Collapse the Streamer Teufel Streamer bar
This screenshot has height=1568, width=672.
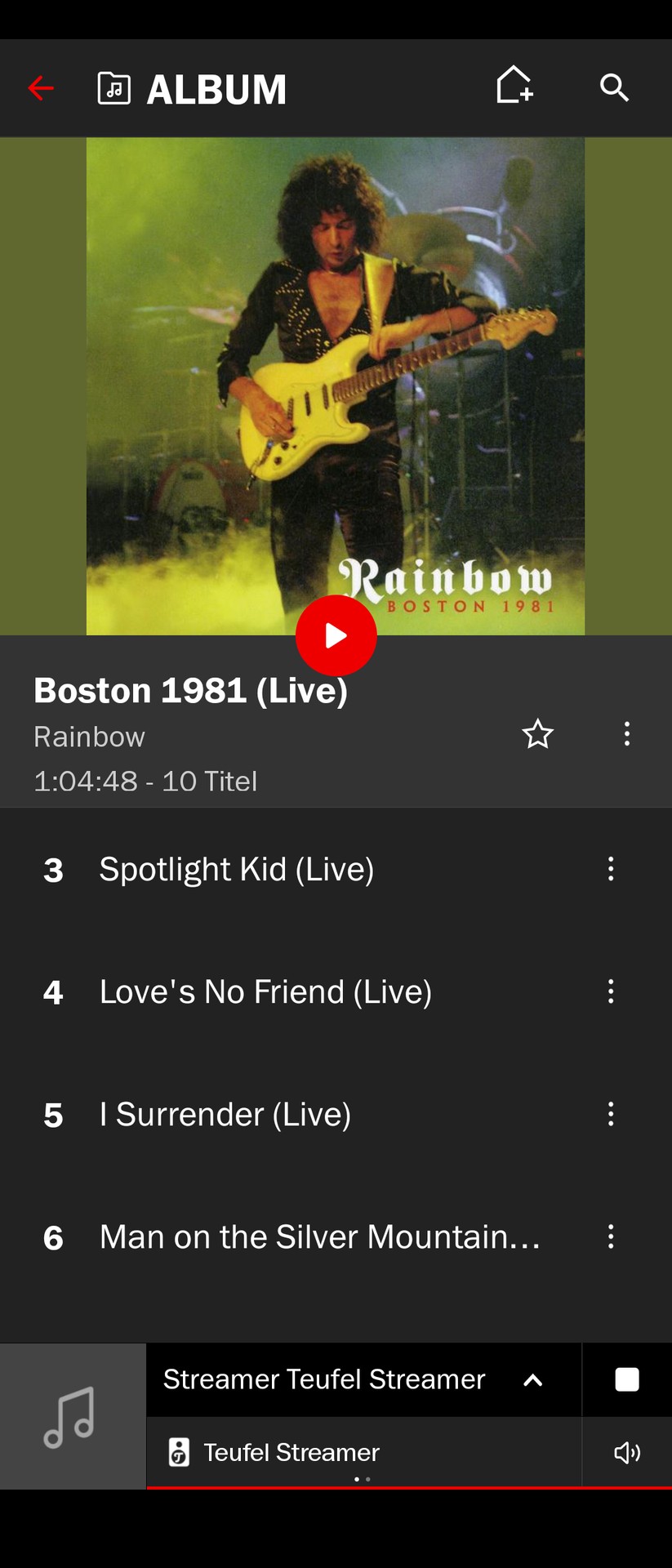534,1379
